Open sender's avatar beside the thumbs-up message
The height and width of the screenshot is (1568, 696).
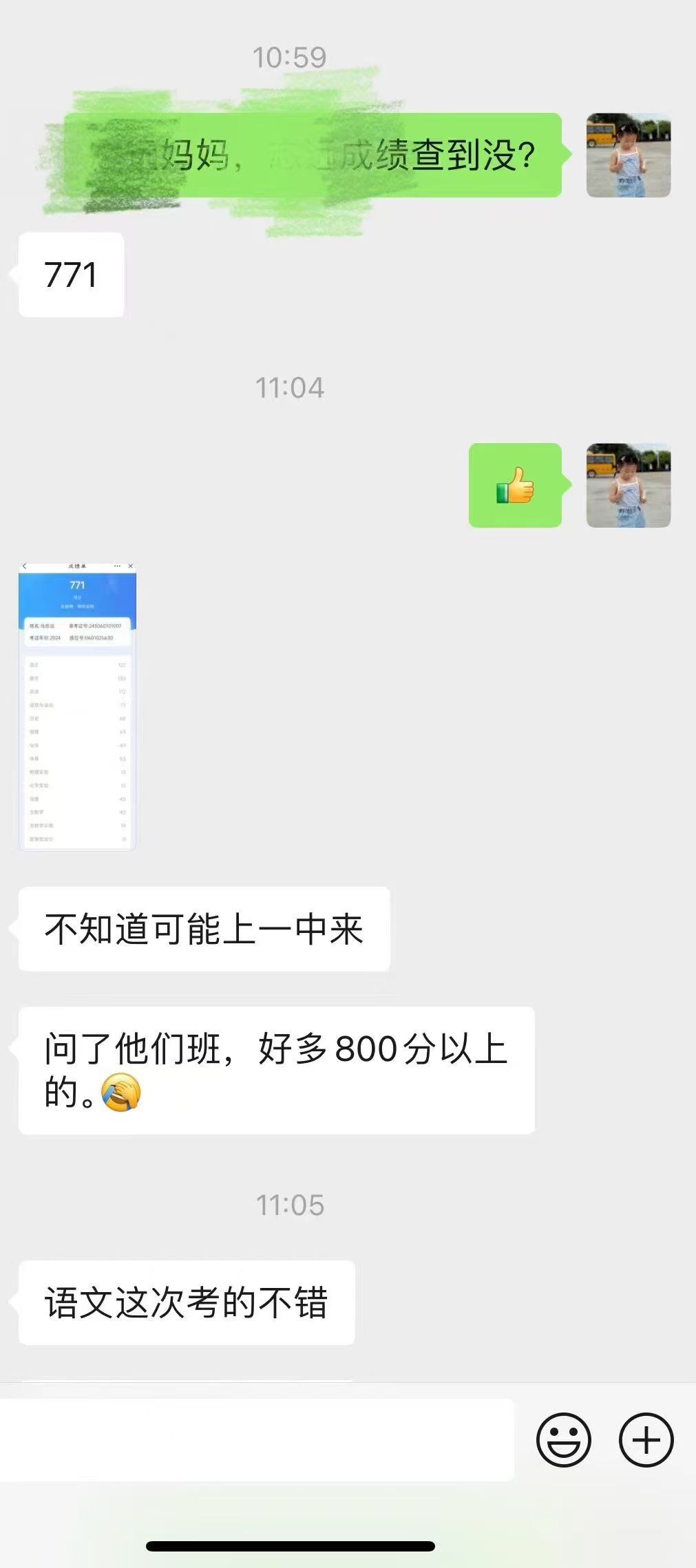(x=628, y=486)
